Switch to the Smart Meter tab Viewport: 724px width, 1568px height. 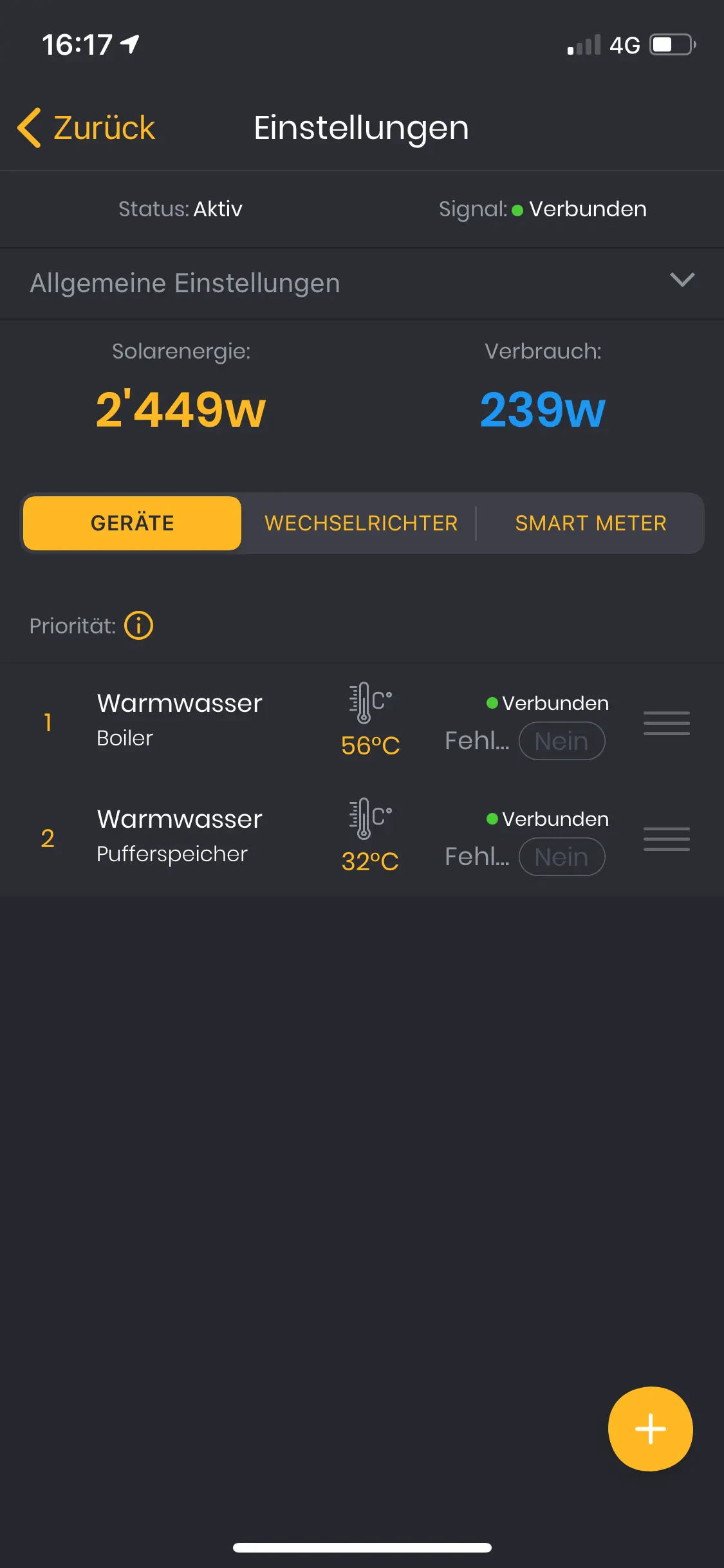[x=591, y=523]
